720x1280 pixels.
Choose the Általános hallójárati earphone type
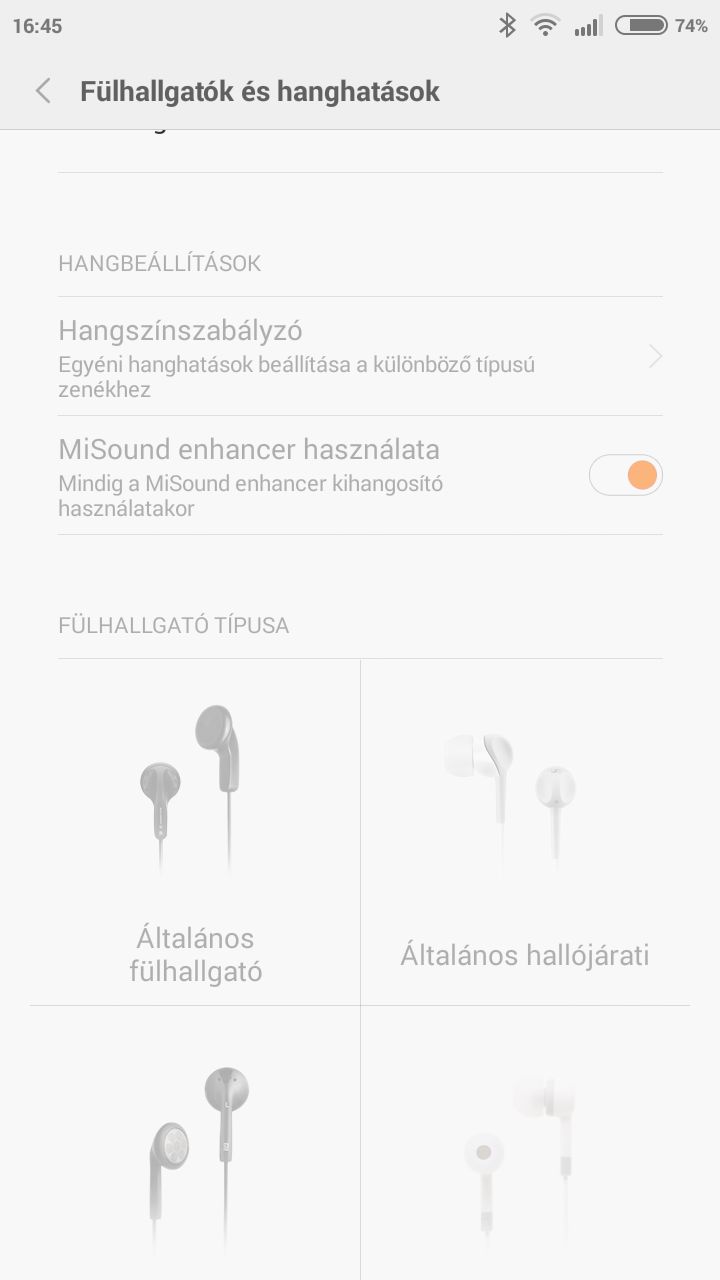click(x=525, y=832)
